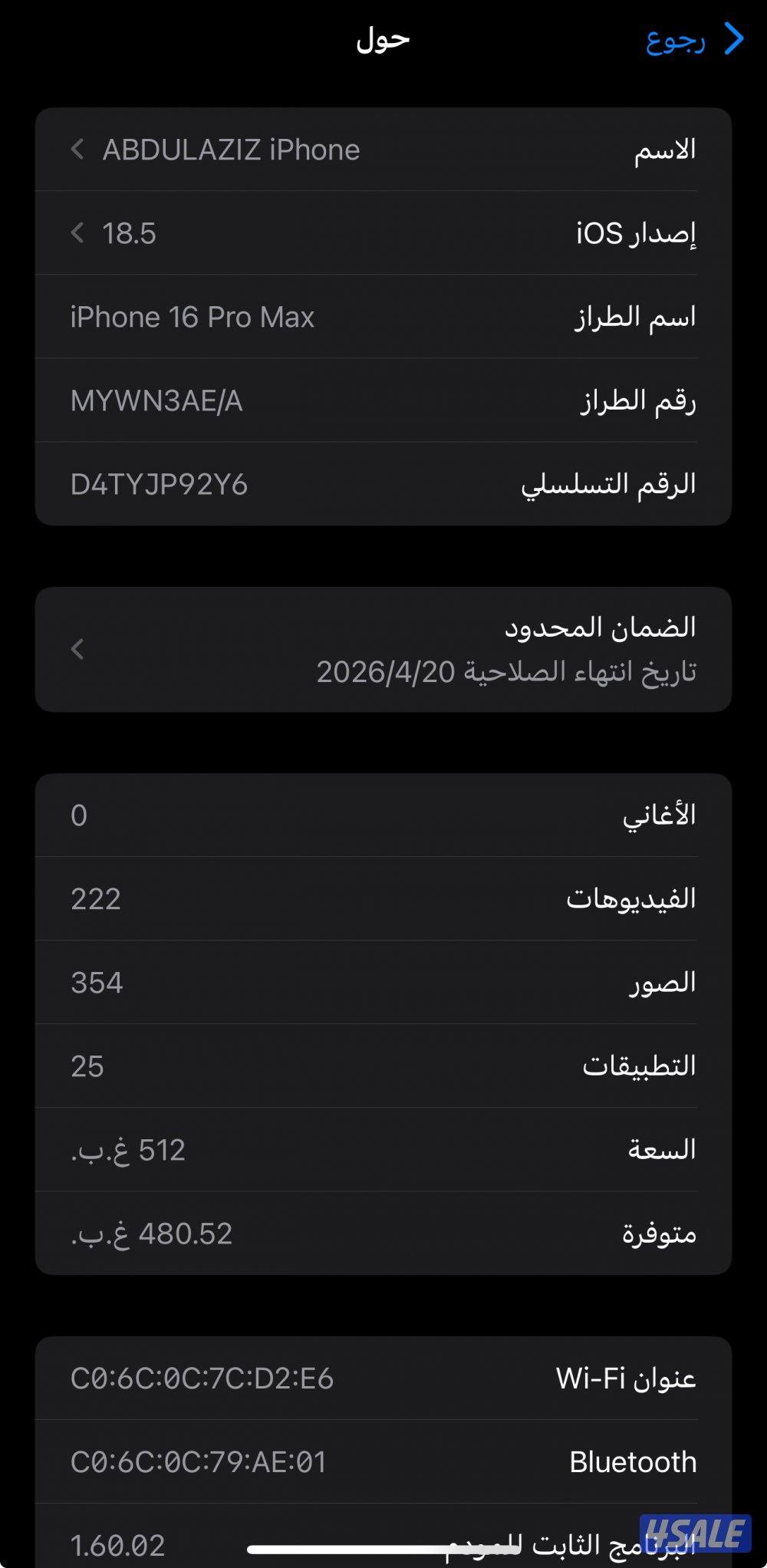This screenshot has height=1568, width=767.
Task: Tap the available storage 480.52 GB row
Action: click(x=383, y=1234)
